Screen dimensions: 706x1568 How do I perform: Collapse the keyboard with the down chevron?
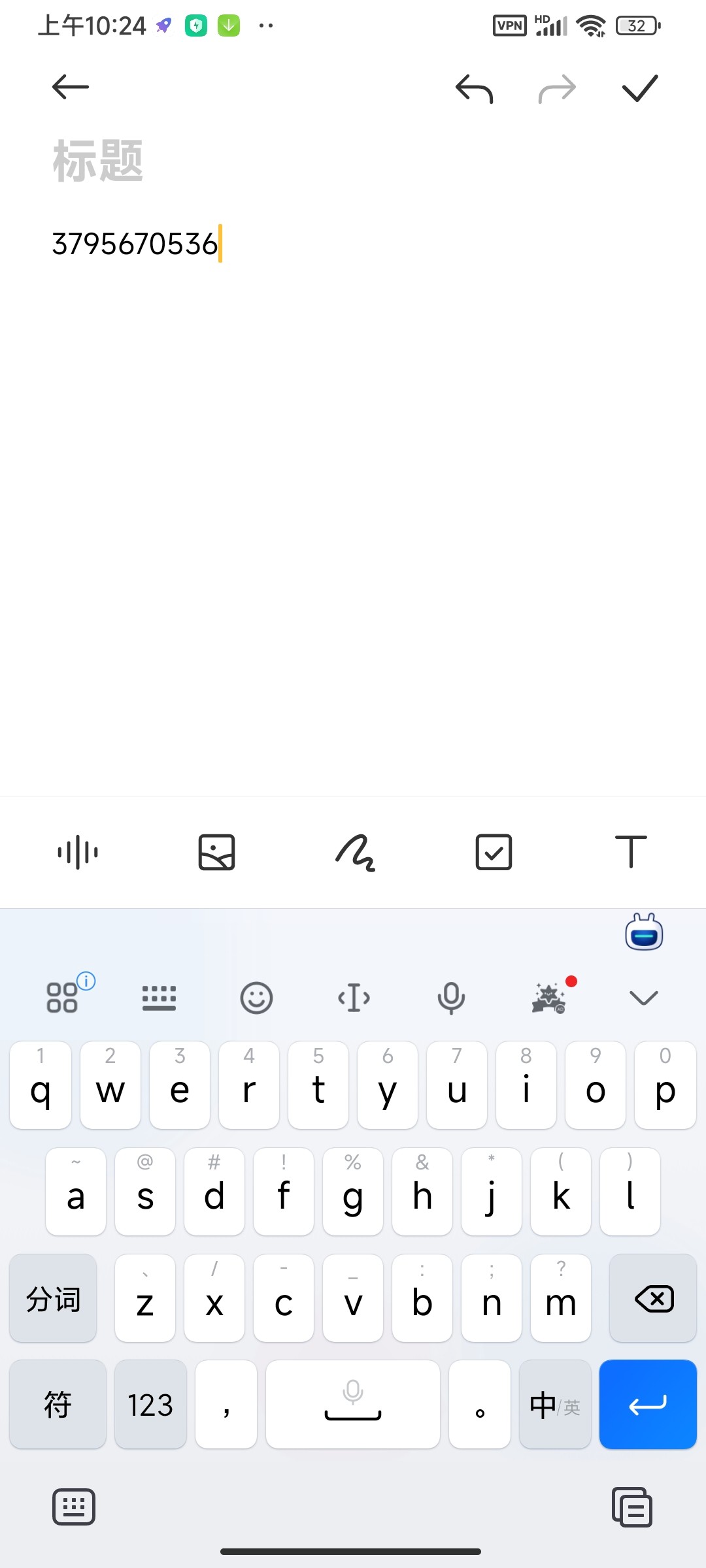coord(643,998)
